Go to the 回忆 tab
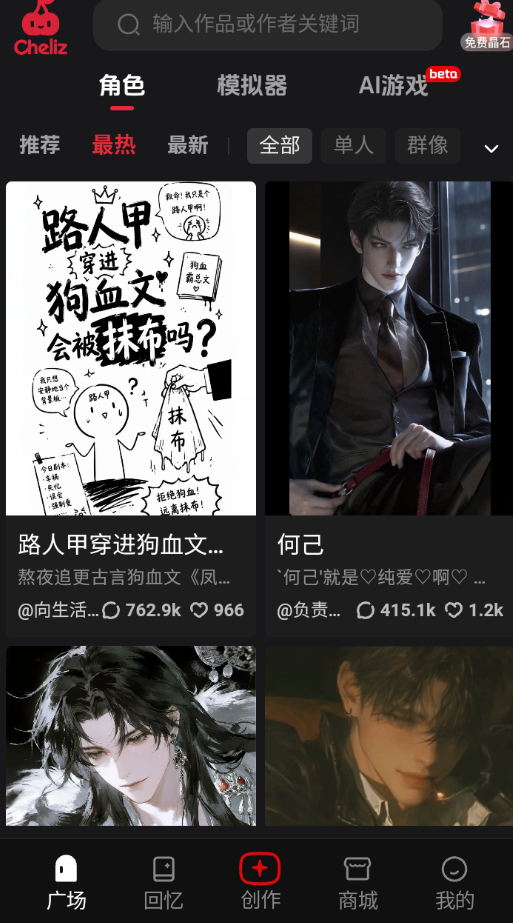Viewport: 513px width, 923px height. coord(163,883)
